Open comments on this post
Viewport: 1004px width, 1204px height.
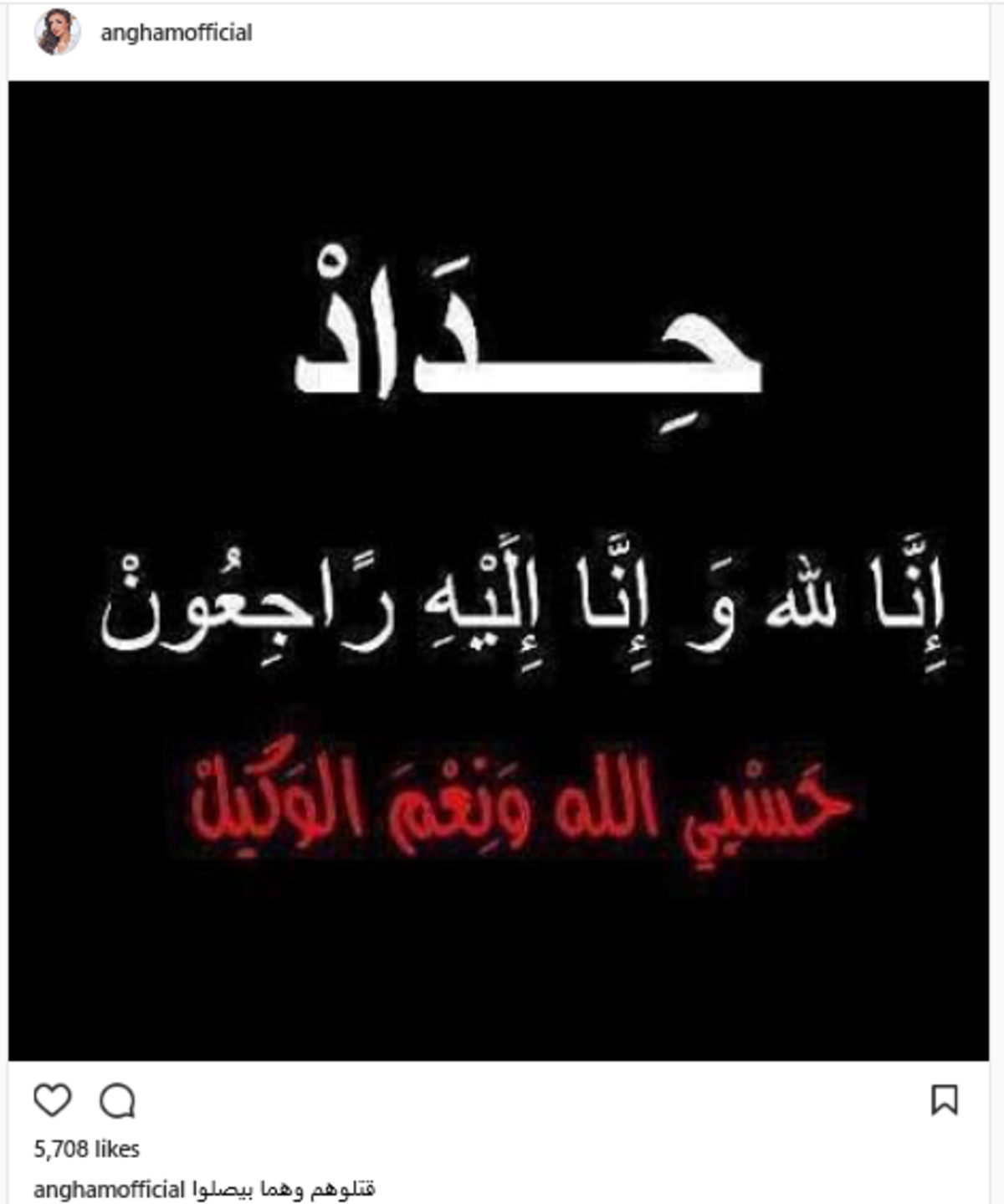pos(117,1101)
